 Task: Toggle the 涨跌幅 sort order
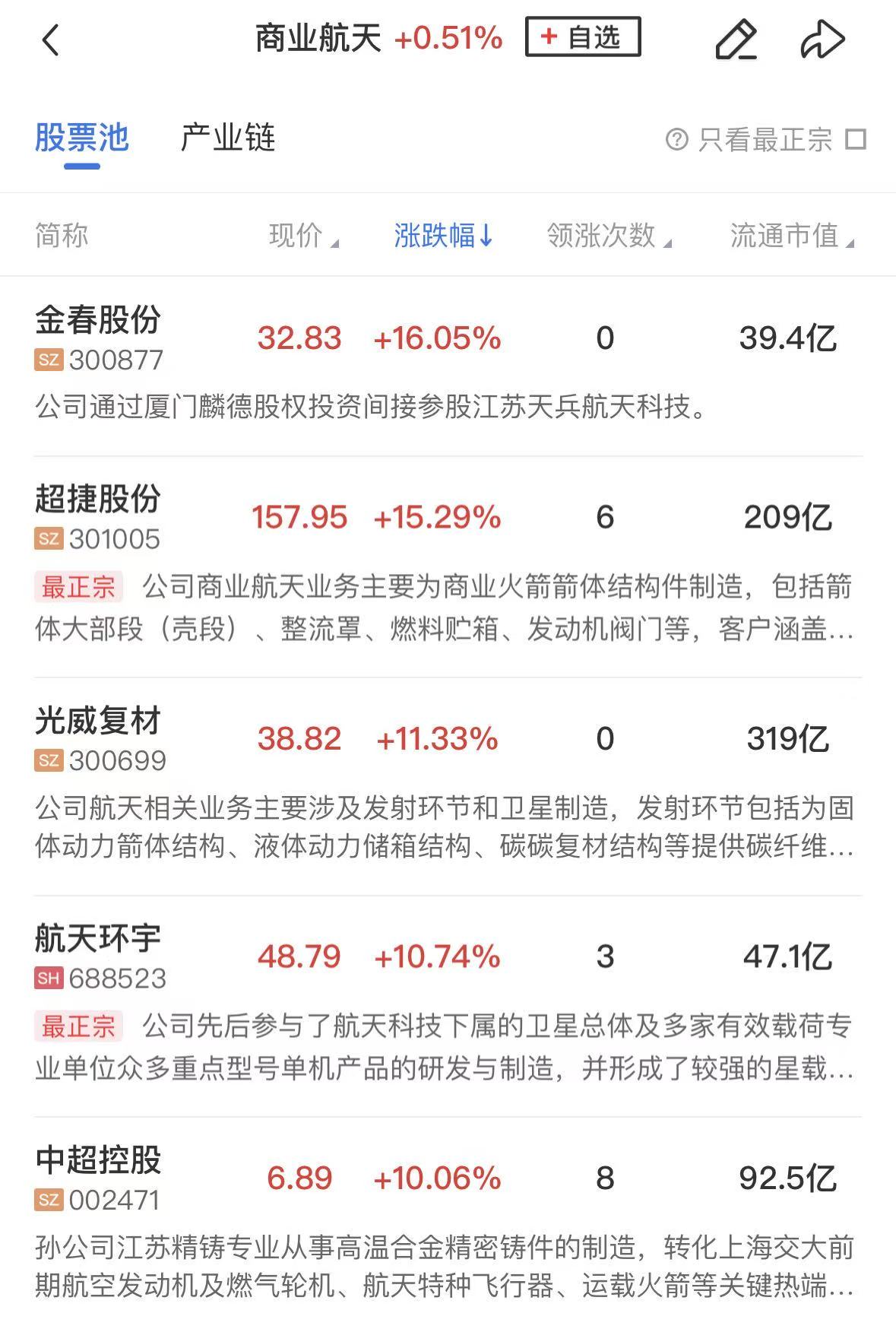[444, 236]
